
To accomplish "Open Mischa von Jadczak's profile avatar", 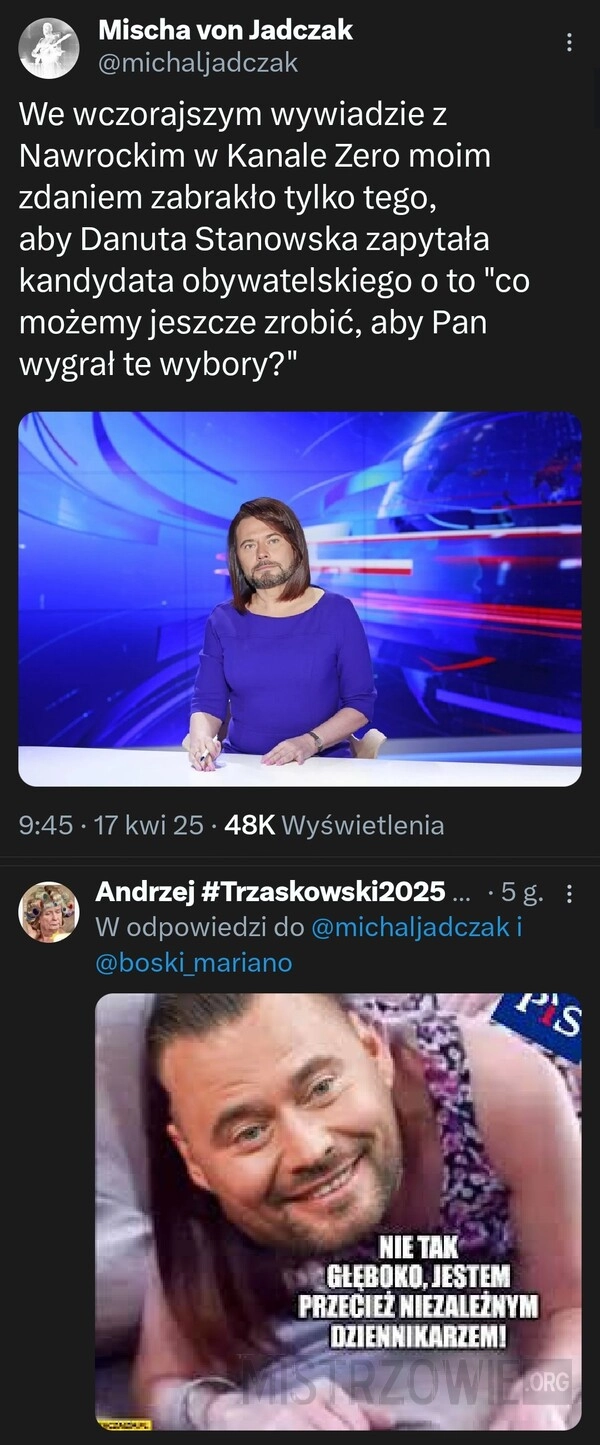I will click(48, 47).
